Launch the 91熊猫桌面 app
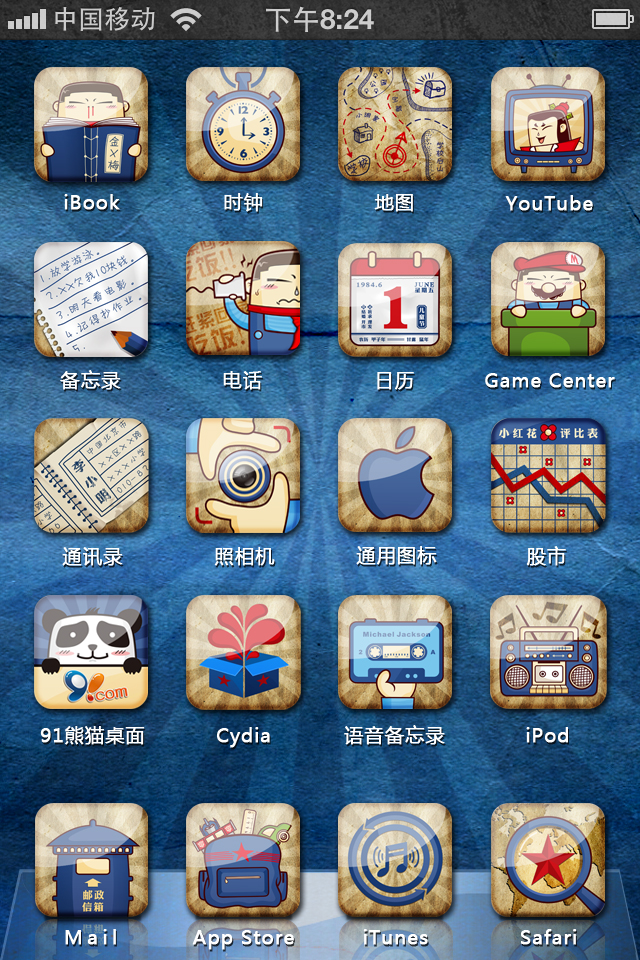The width and height of the screenshot is (640, 960). click(91, 653)
